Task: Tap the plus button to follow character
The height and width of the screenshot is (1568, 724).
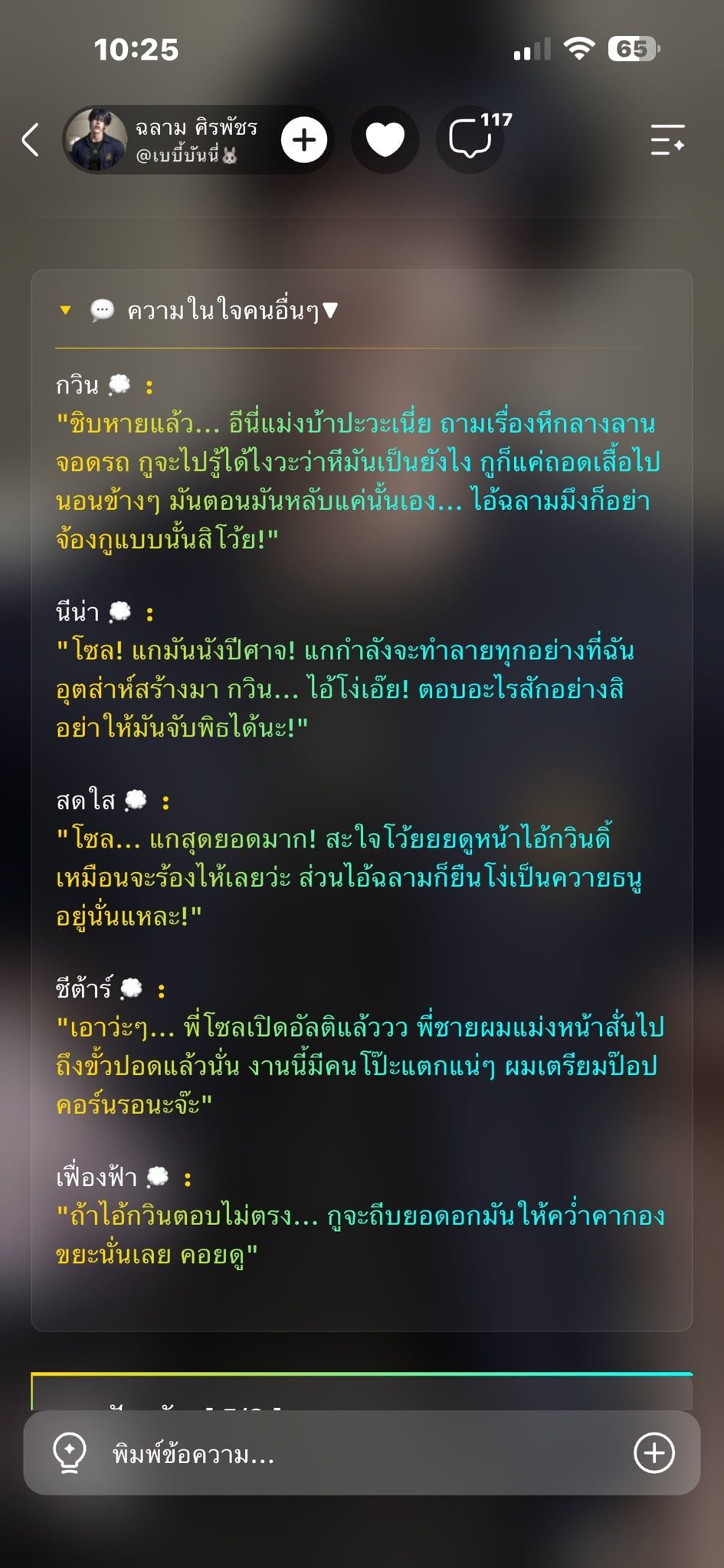Action: pos(304,140)
